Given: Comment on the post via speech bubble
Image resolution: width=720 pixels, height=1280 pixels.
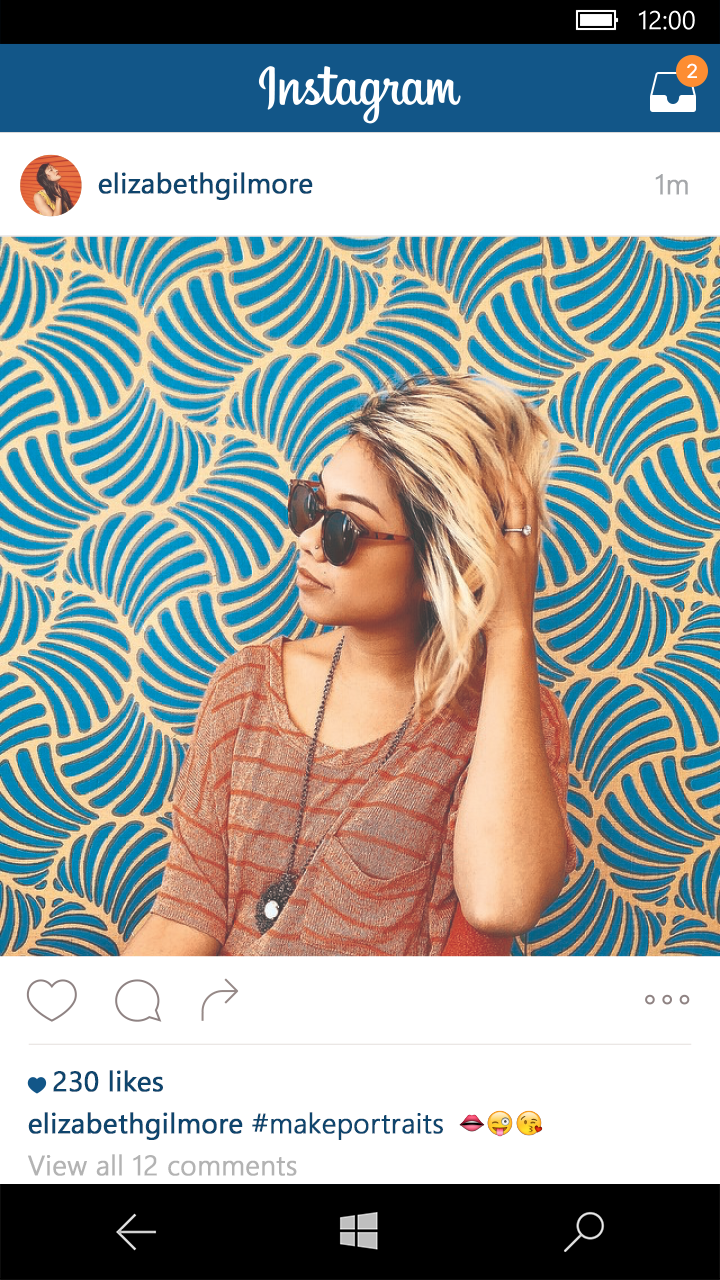Looking at the screenshot, I should [137, 1000].
